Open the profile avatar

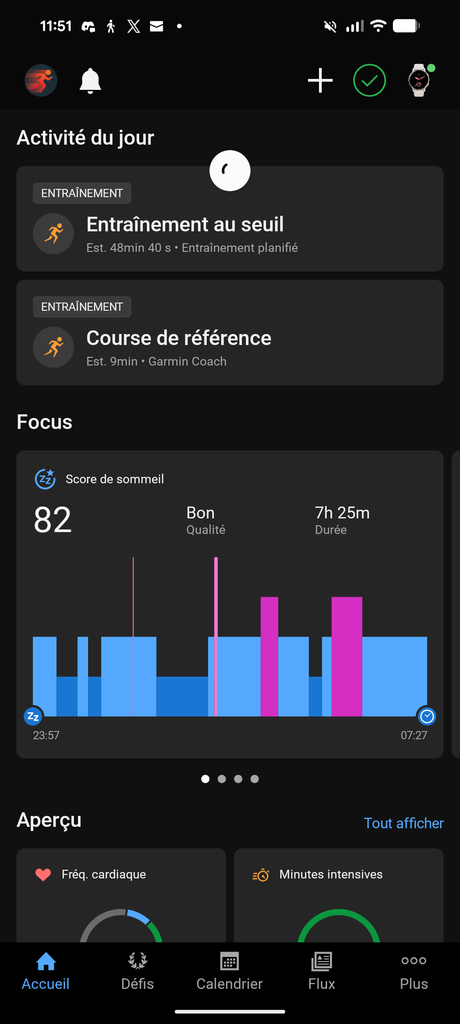[x=41, y=81]
